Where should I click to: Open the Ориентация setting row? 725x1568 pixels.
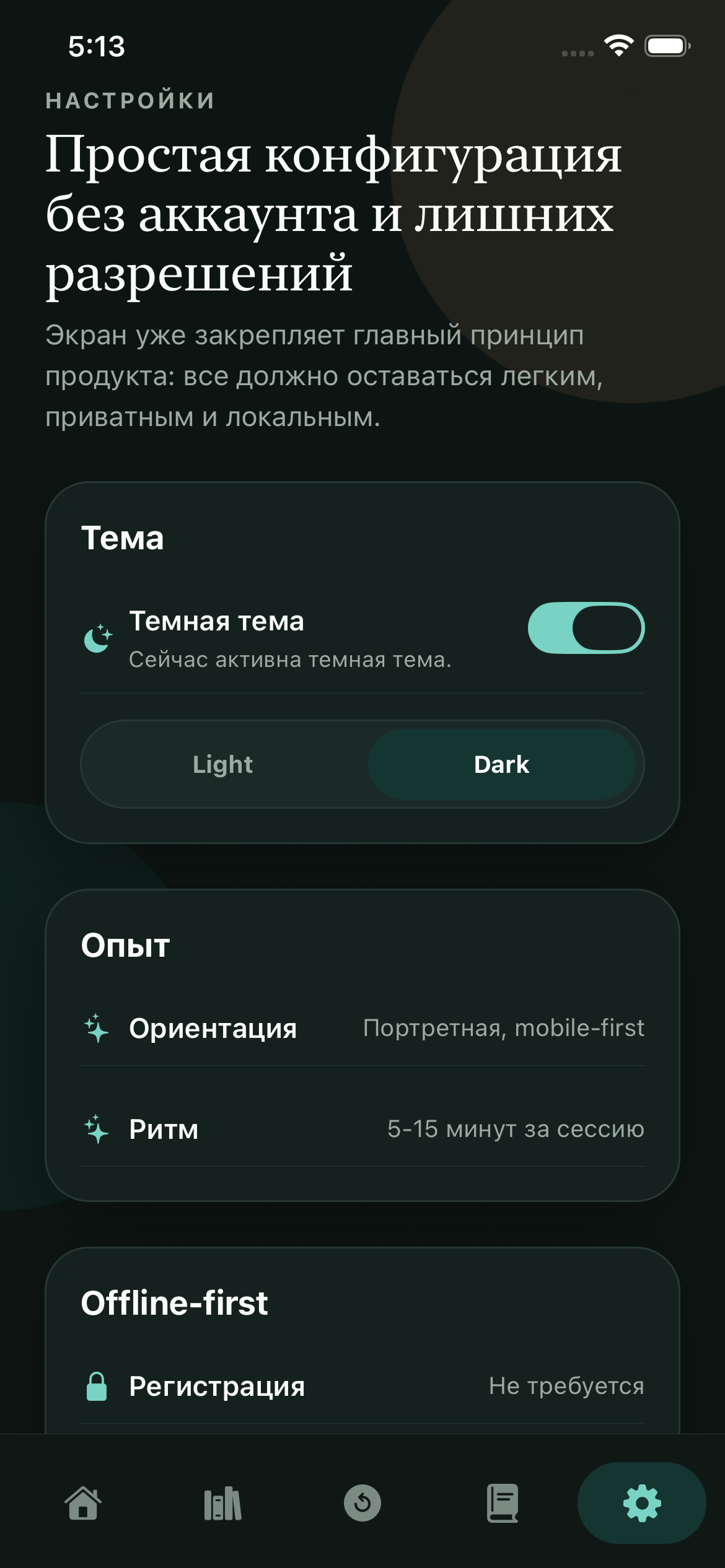pos(362,1028)
